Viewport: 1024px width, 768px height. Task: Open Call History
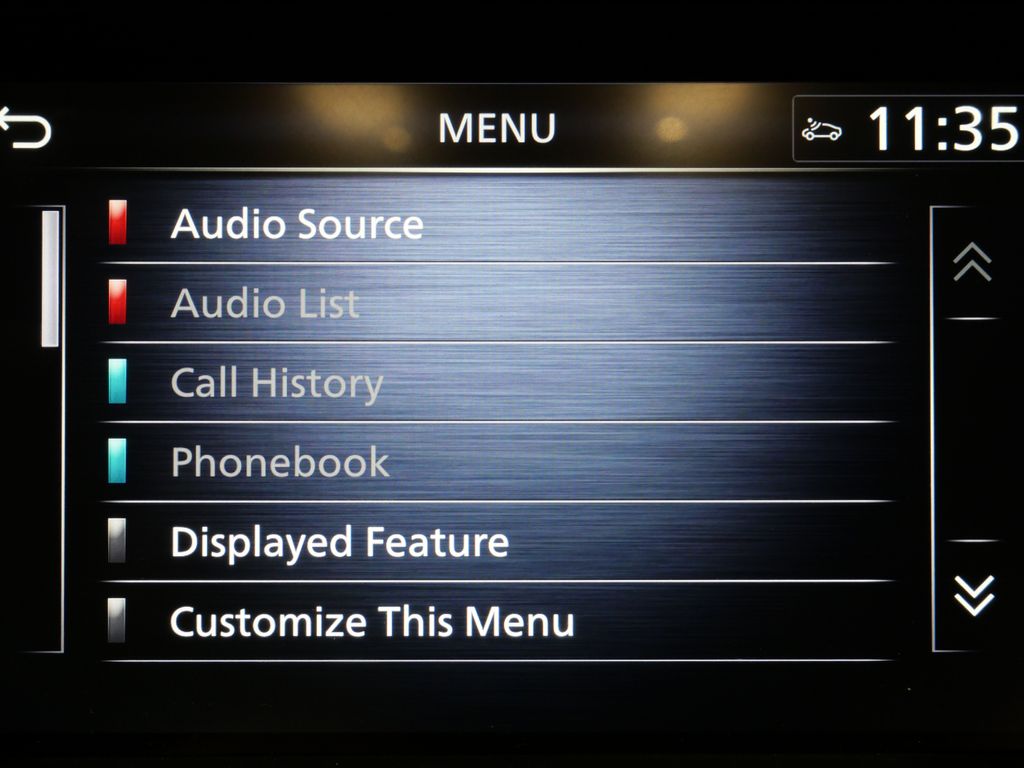[277, 383]
